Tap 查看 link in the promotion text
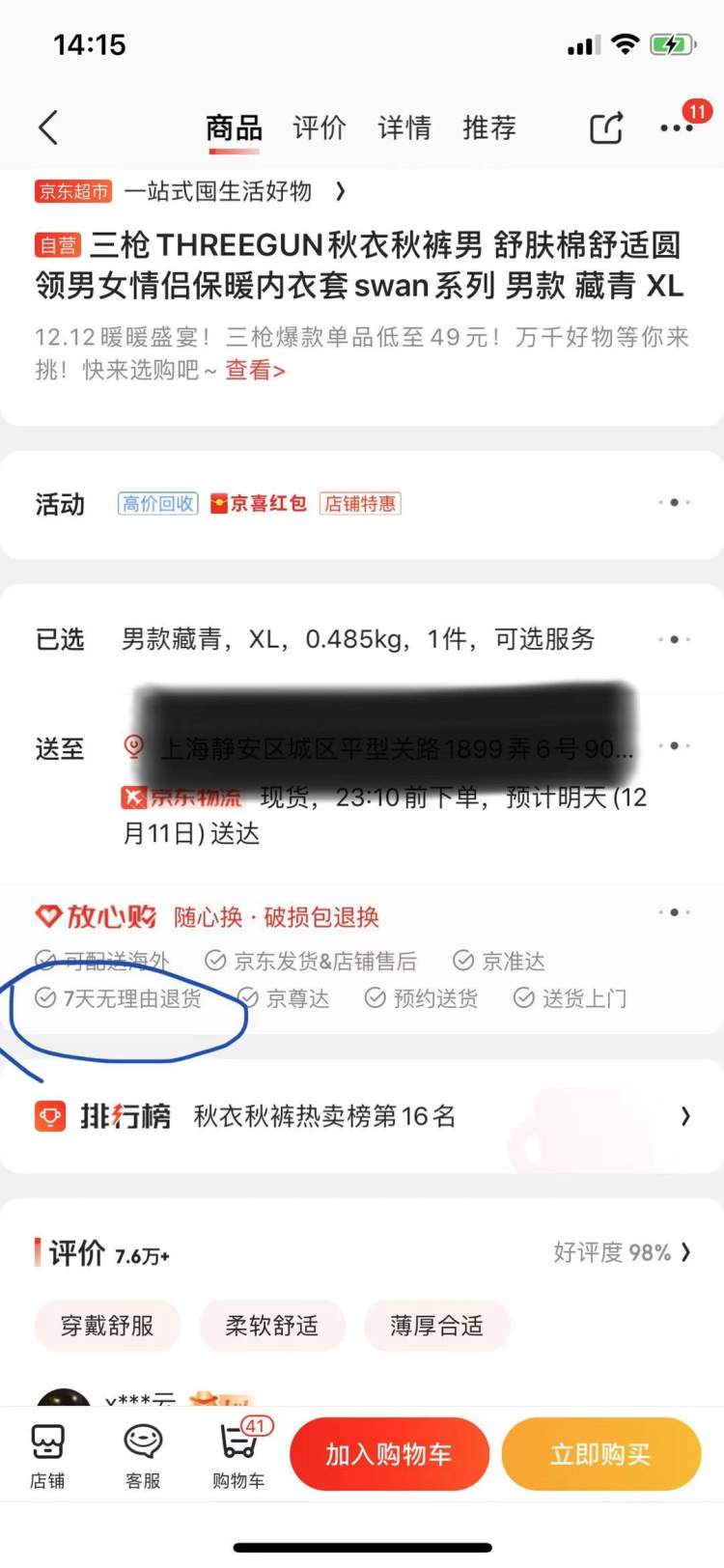The image size is (724, 1568). (x=255, y=370)
